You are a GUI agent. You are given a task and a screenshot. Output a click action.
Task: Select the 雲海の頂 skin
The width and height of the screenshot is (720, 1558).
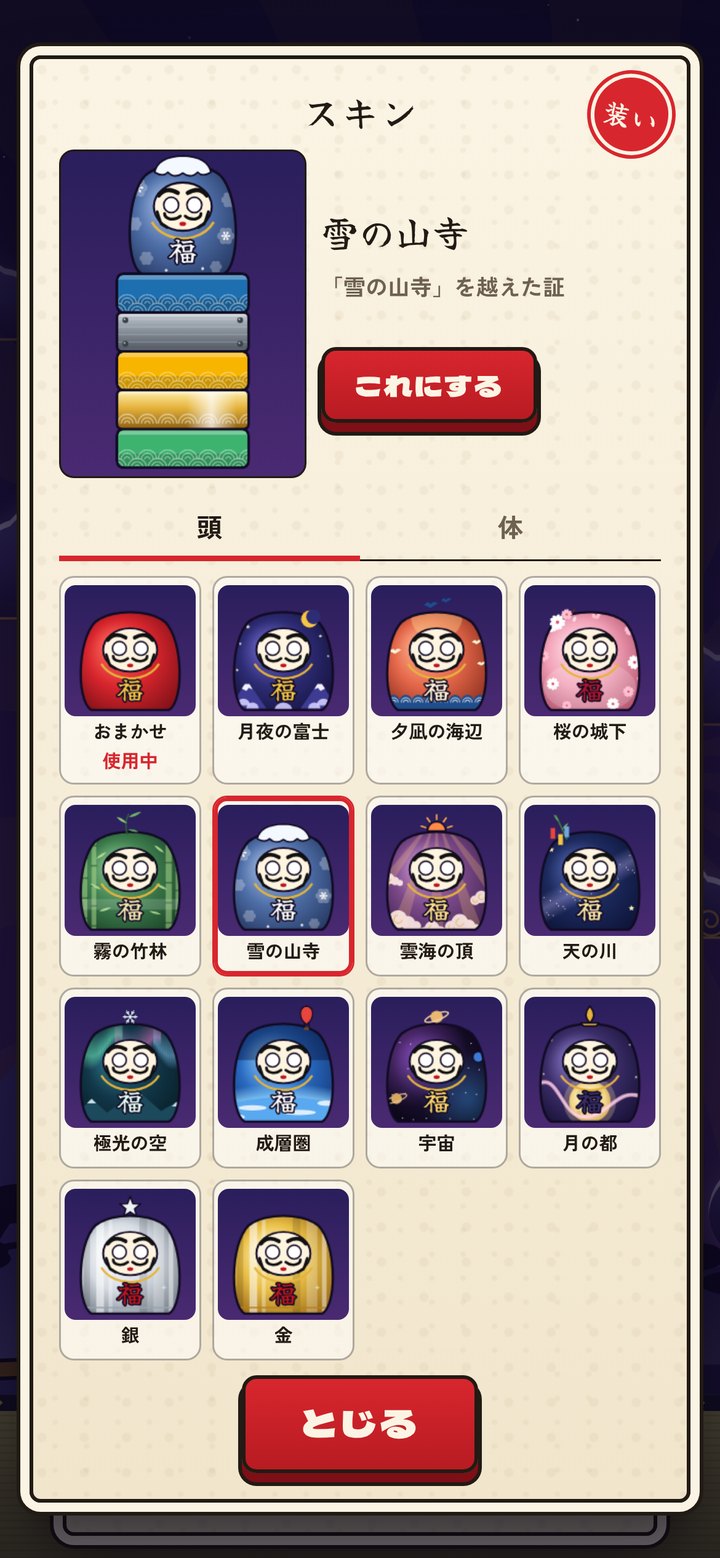(436, 886)
